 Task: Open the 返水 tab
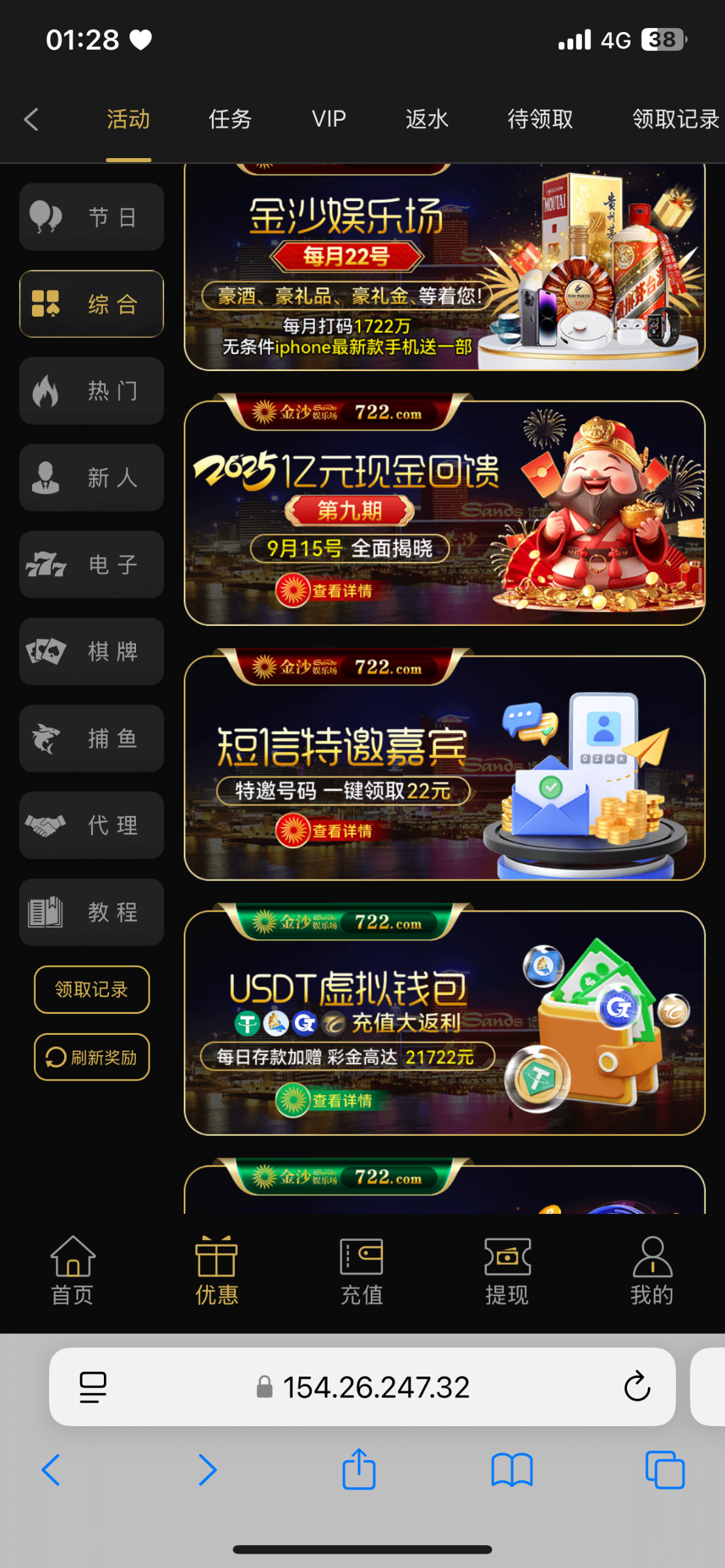427,120
